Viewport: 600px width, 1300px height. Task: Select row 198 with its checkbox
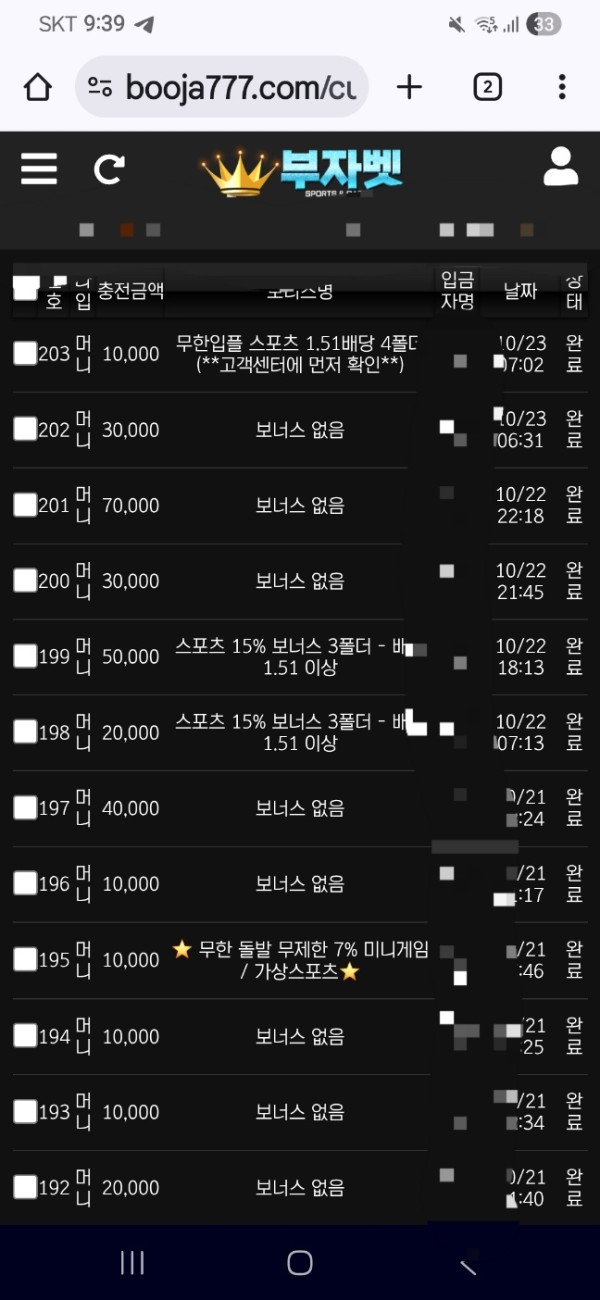(x=25, y=732)
